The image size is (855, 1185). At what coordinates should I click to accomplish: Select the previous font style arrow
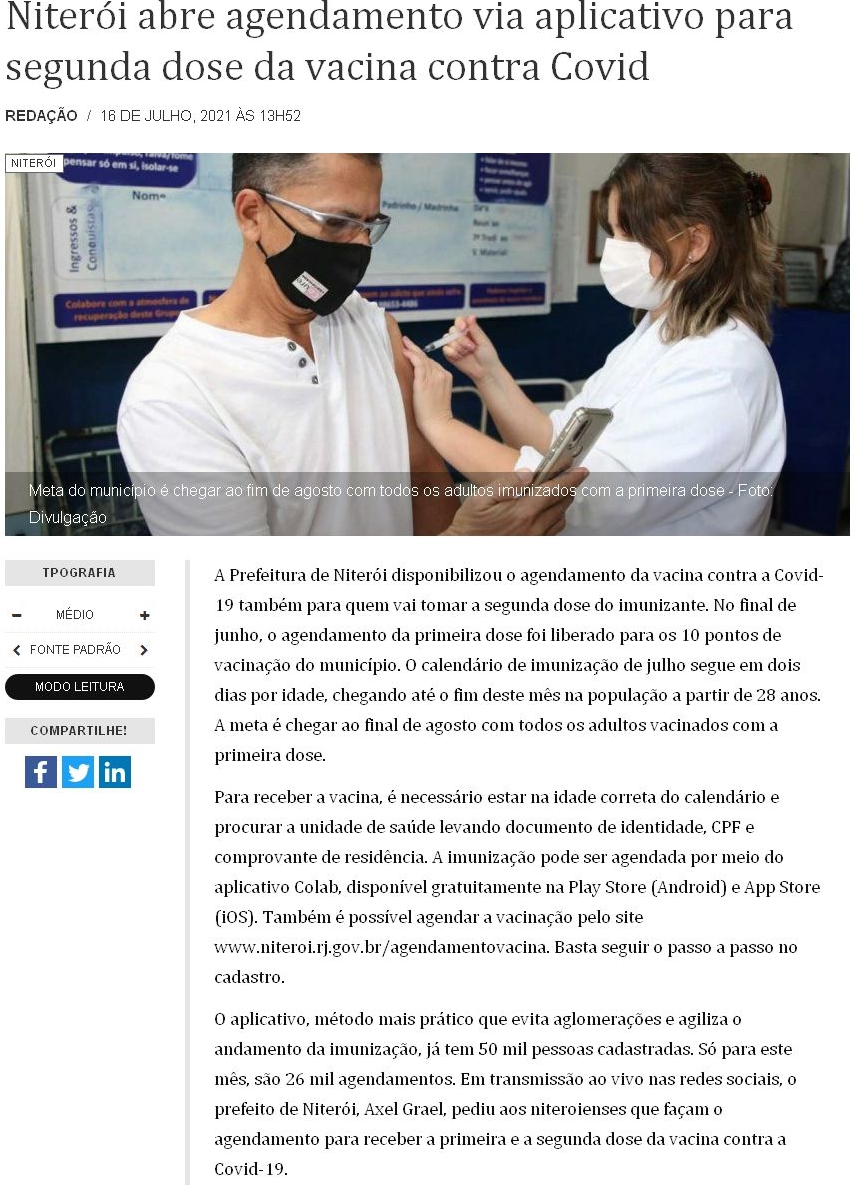(x=17, y=650)
